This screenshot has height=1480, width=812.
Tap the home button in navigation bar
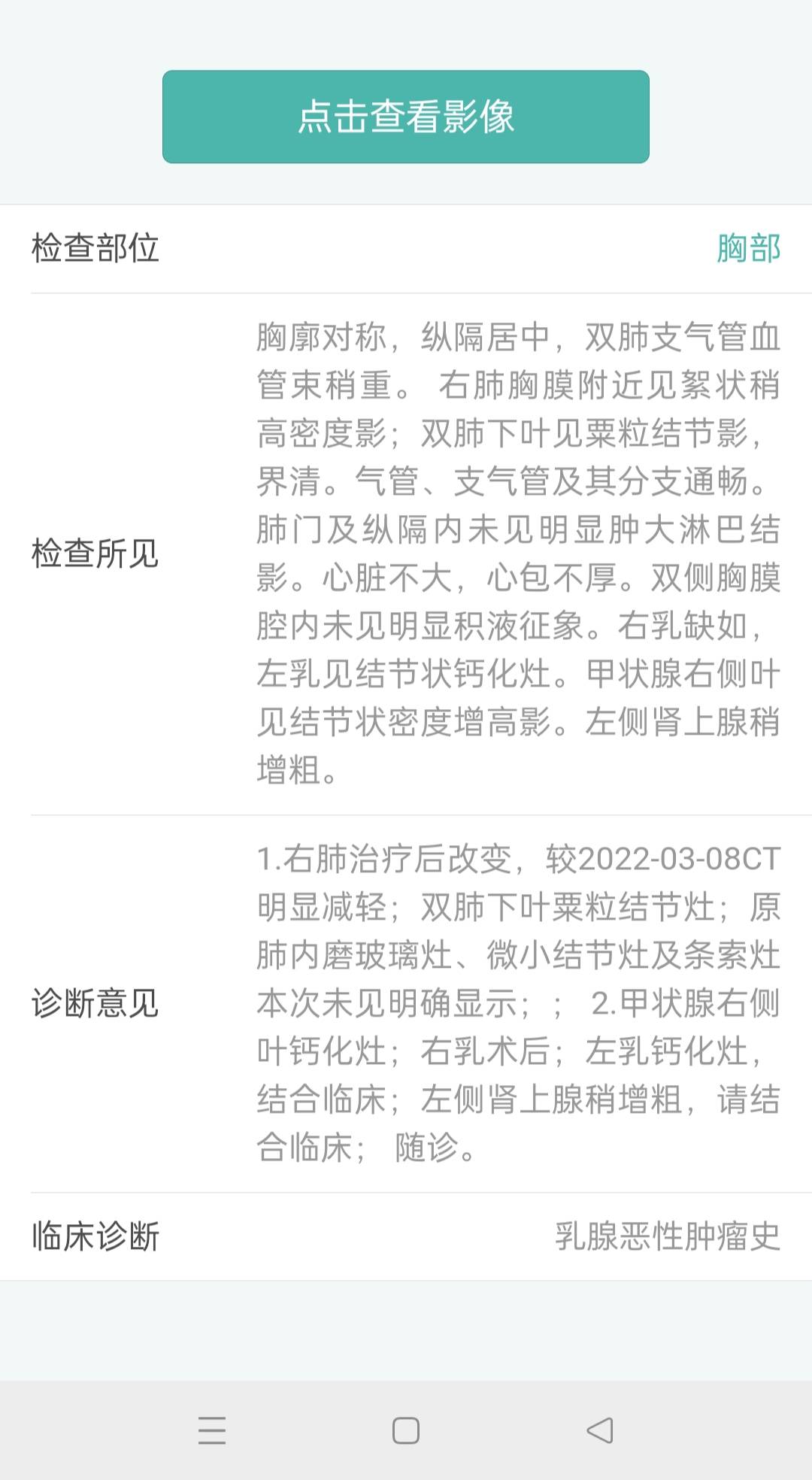coord(404,1430)
